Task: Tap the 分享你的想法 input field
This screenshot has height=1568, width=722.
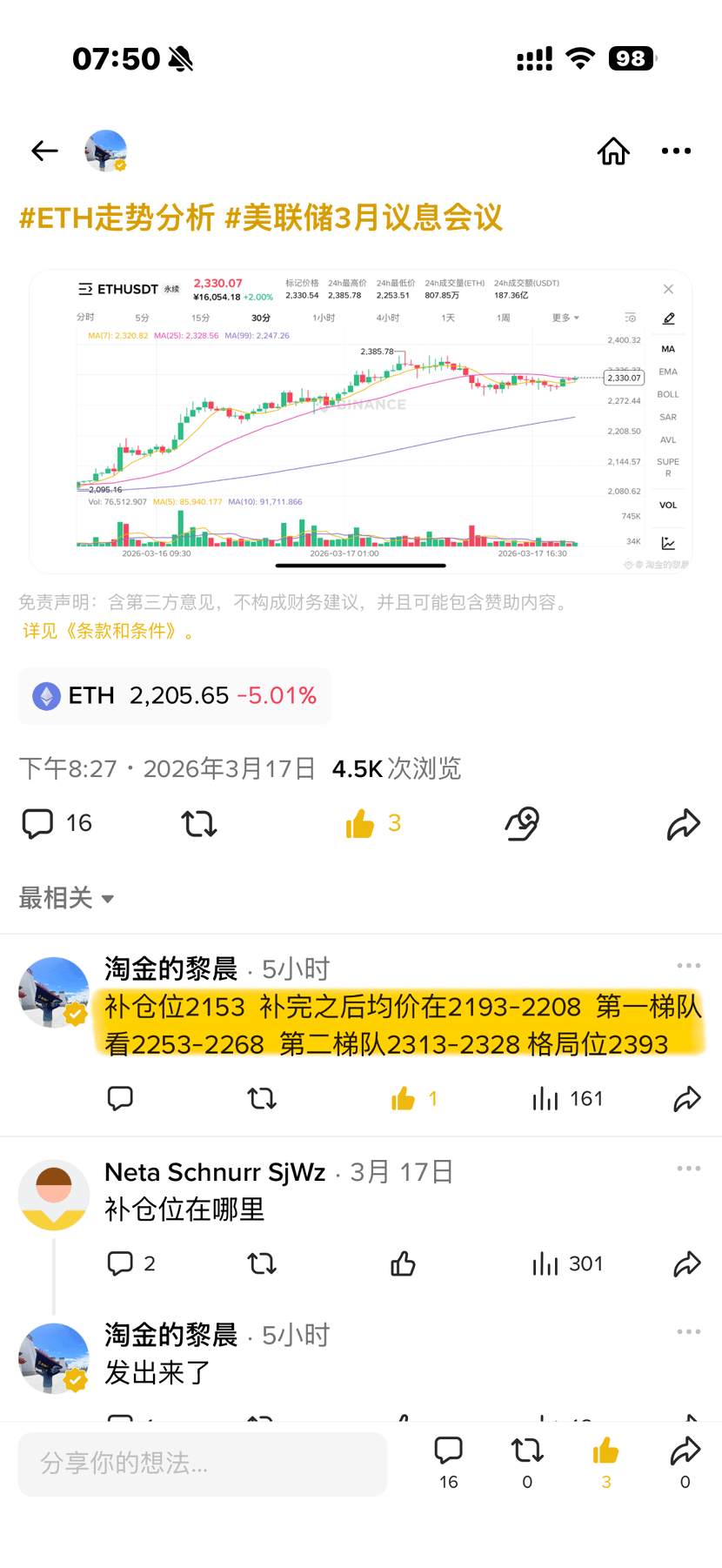Action: click(x=202, y=1464)
